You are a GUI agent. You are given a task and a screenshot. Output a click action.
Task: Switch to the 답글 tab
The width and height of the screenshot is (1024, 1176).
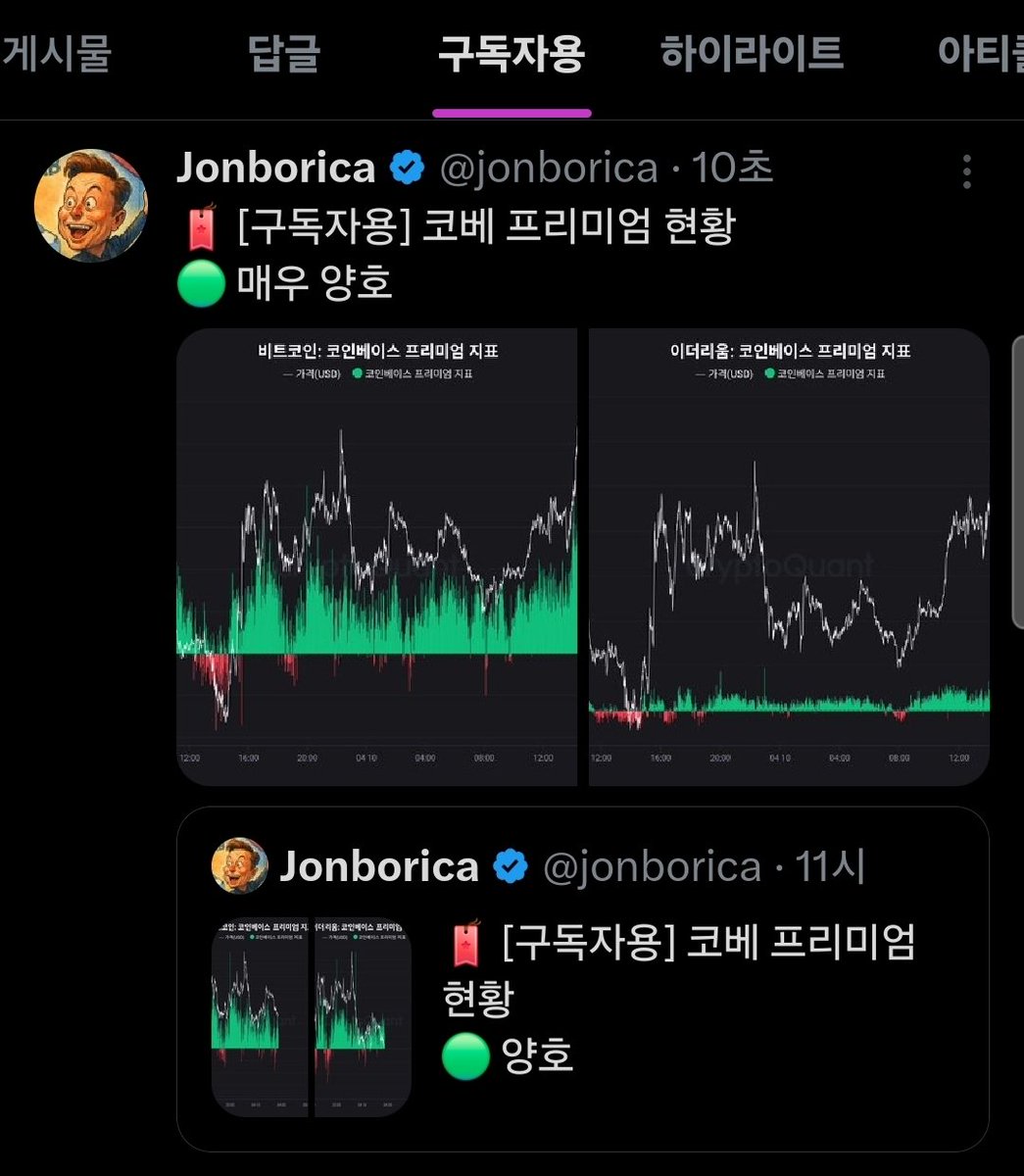tap(284, 54)
